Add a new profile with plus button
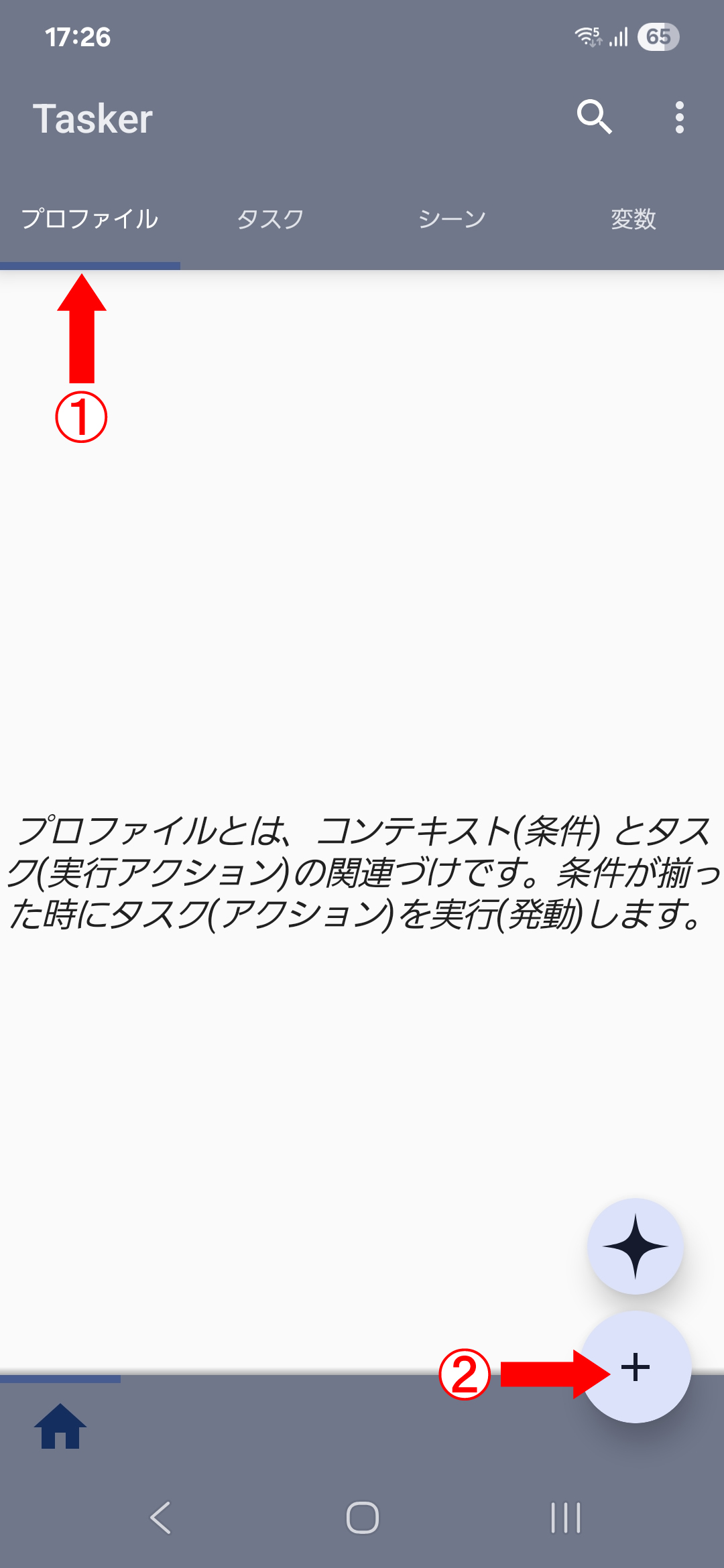Image resolution: width=724 pixels, height=1568 pixels. pyautogui.click(x=636, y=1367)
